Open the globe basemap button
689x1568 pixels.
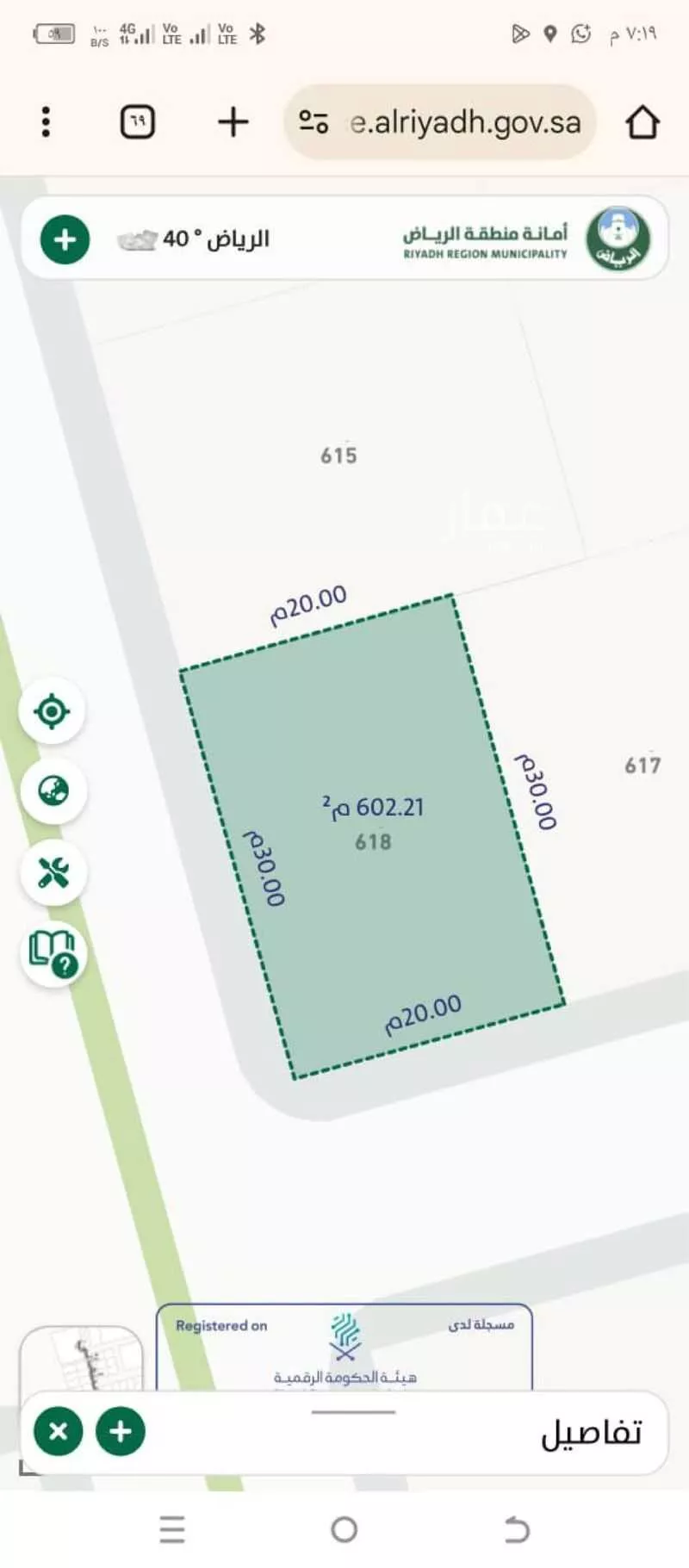pos(53,790)
